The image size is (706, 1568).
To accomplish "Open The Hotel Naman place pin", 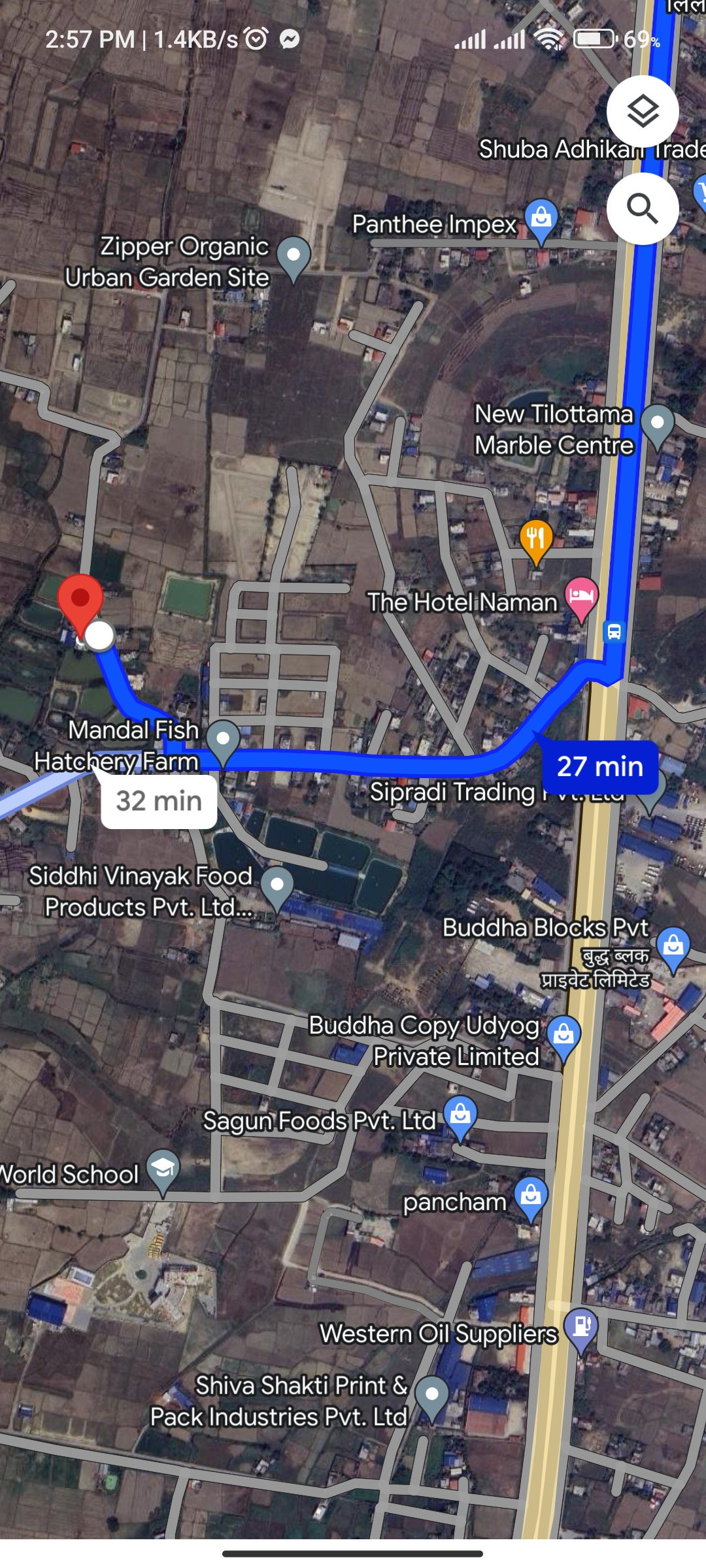I will [580, 596].
